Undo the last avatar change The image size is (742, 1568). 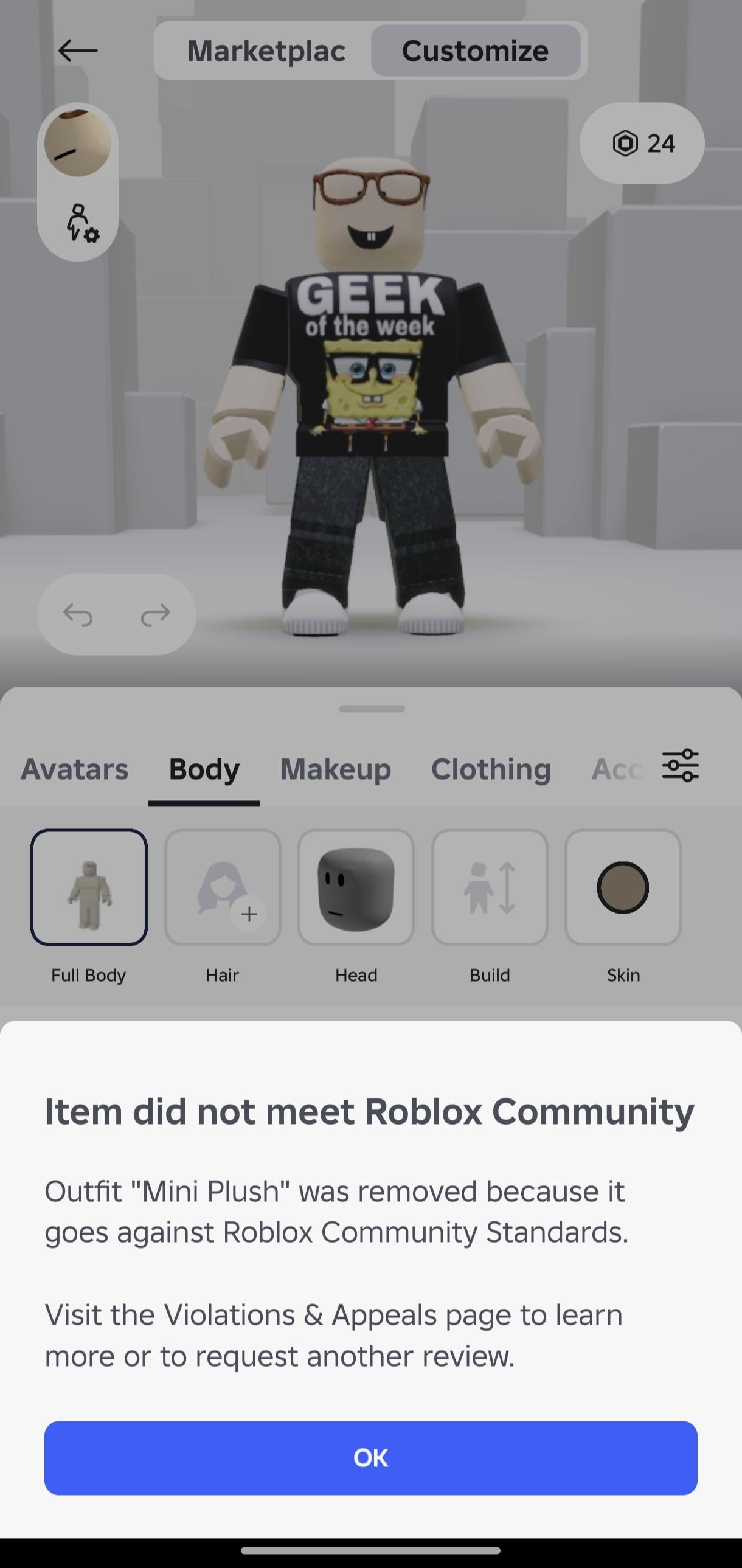click(x=78, y=615)
